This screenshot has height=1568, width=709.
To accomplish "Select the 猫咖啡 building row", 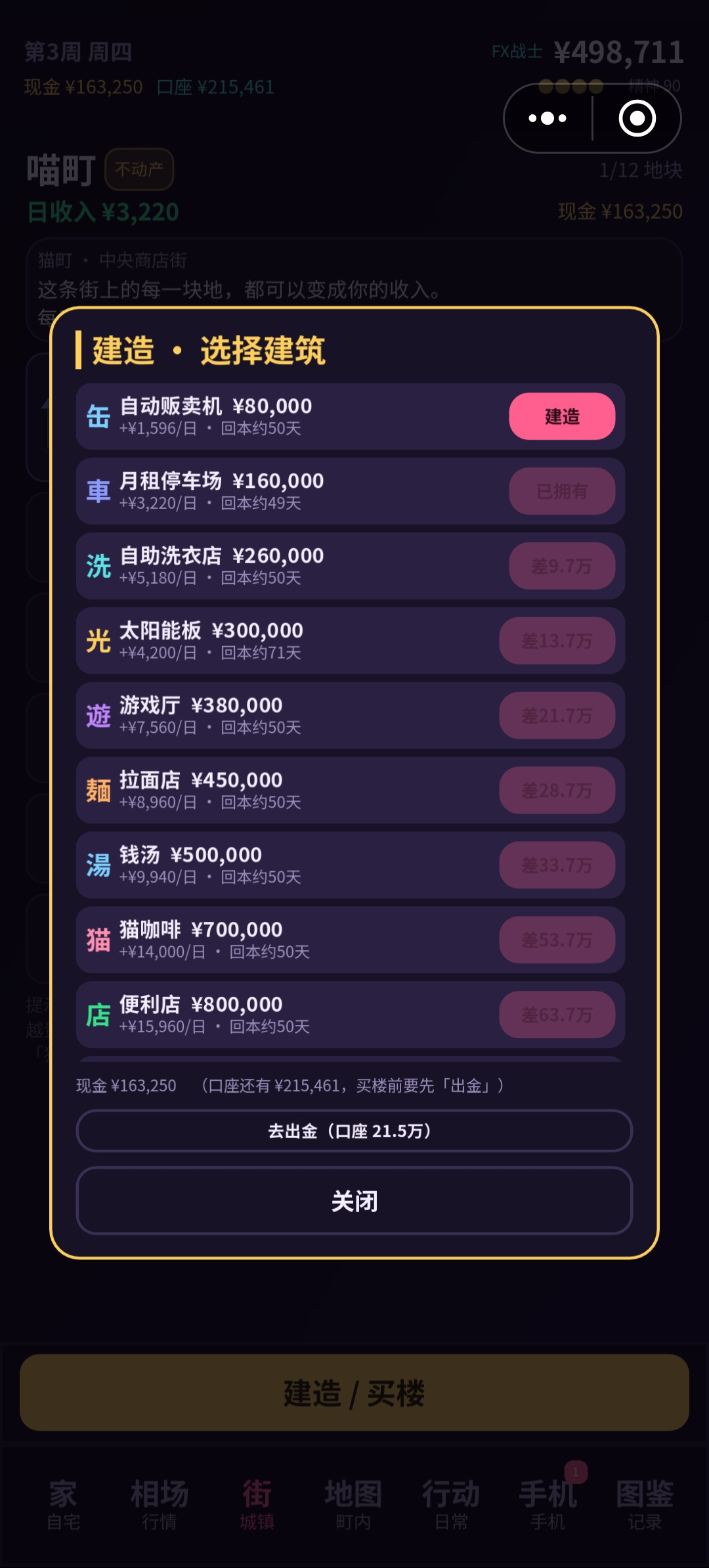I will pos(350,940).
